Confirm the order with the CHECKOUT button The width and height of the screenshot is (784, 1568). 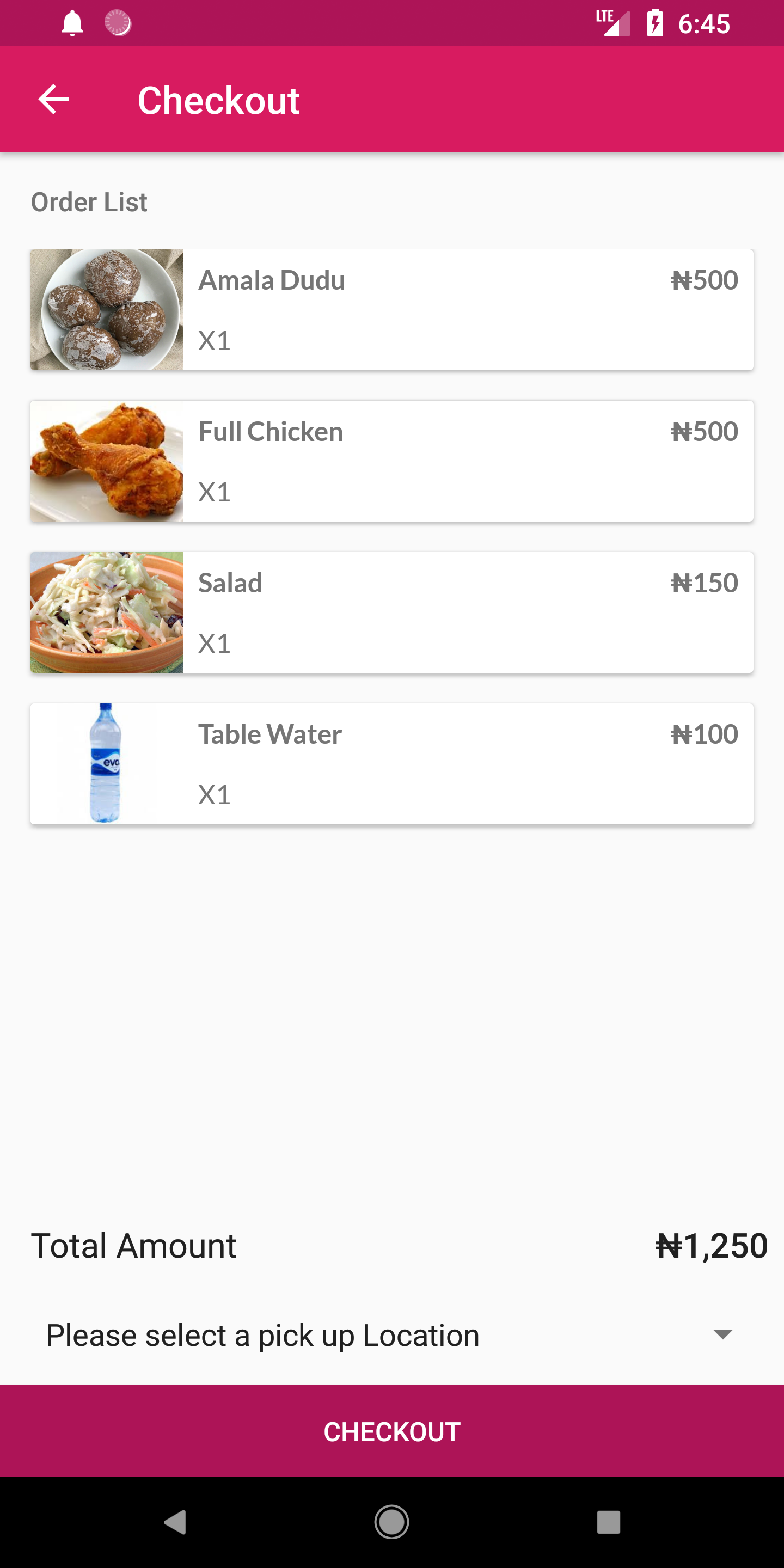click(391, 1431)
